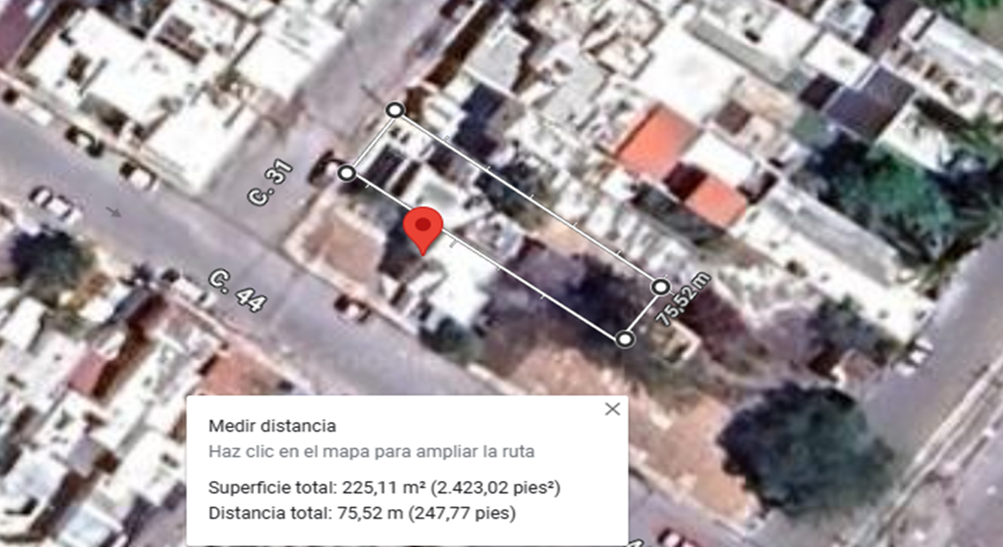The width and height of the screenshot is (1003, 547).
Task: Select the measurement point closest to the C. 31 label
Action: point(347,173)
